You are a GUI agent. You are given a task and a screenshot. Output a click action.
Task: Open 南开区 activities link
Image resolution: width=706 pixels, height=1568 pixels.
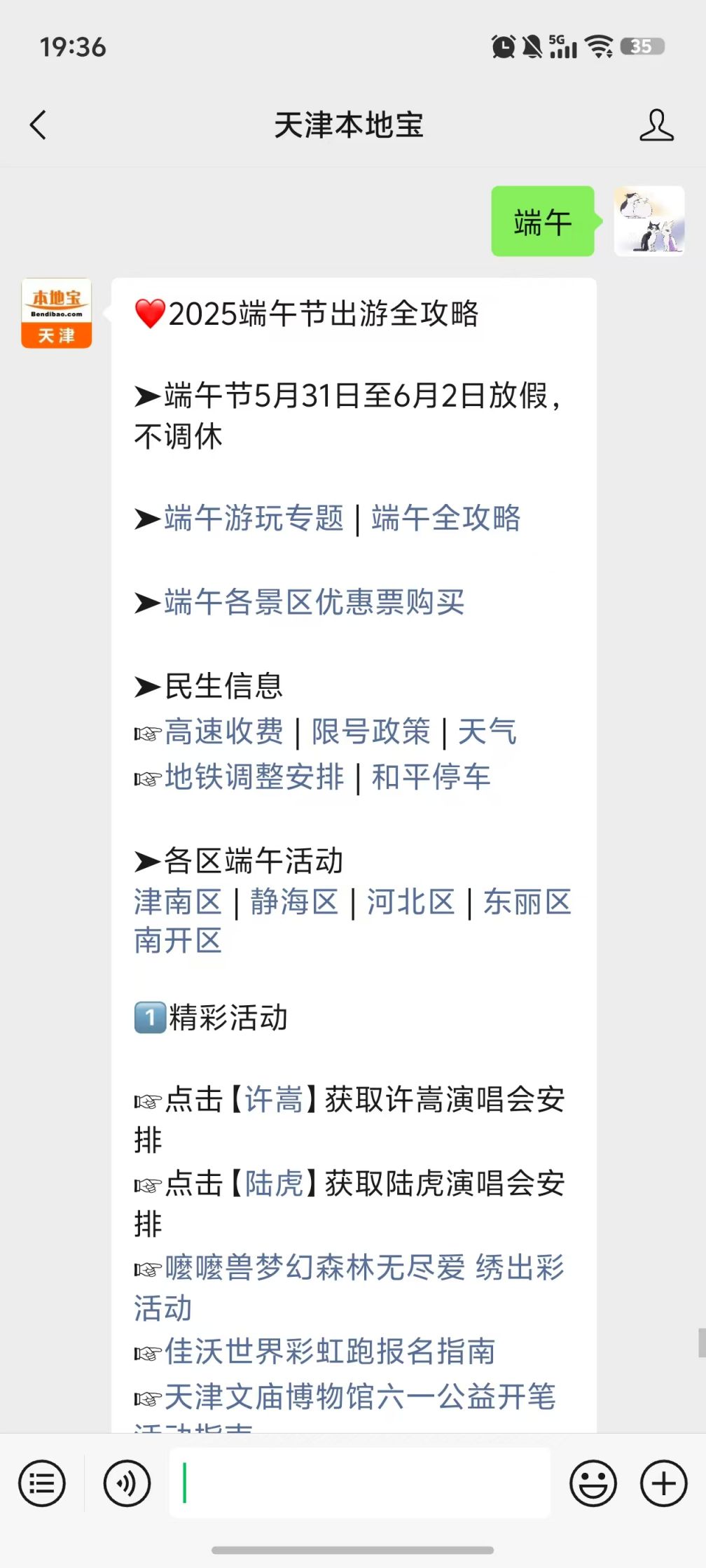(178, 940)
